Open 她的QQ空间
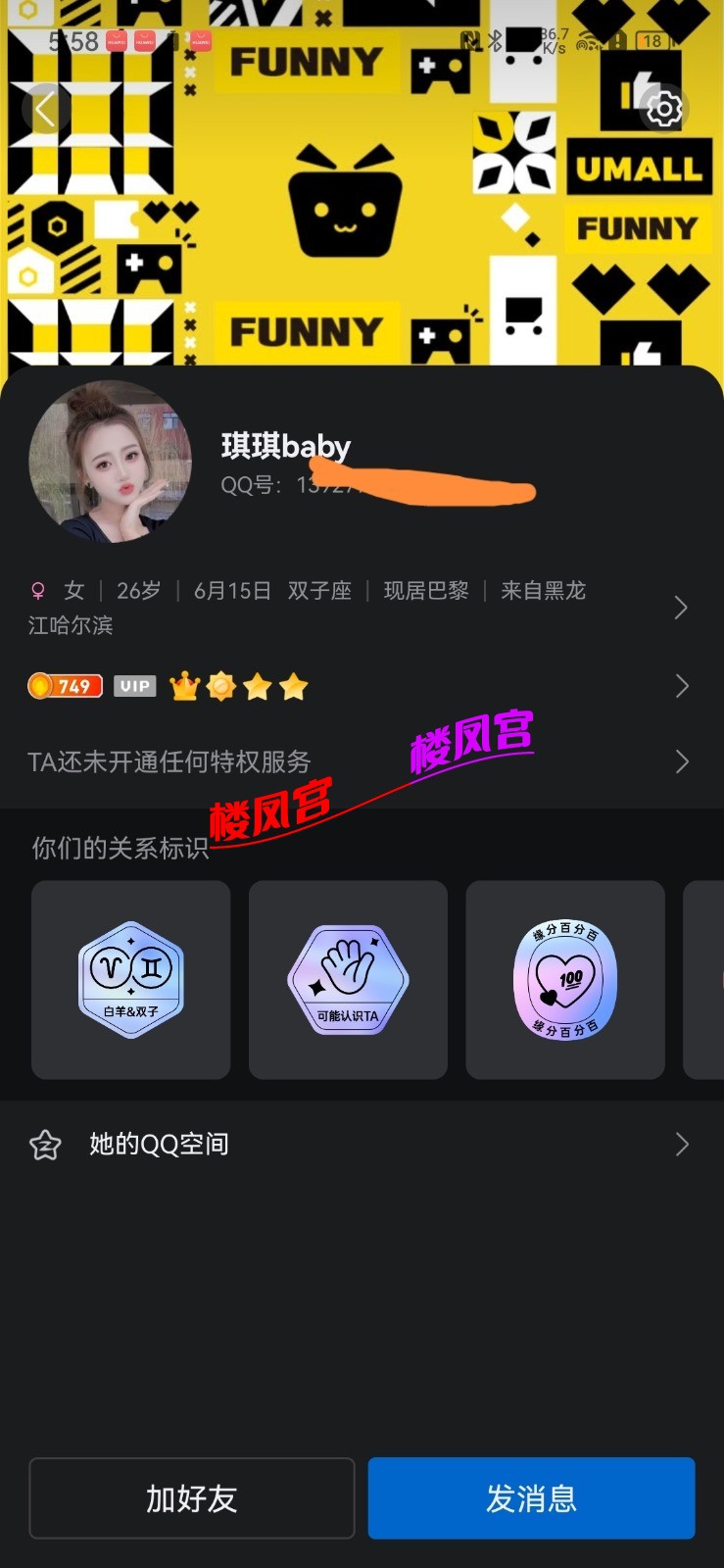 coord(359,1144)
